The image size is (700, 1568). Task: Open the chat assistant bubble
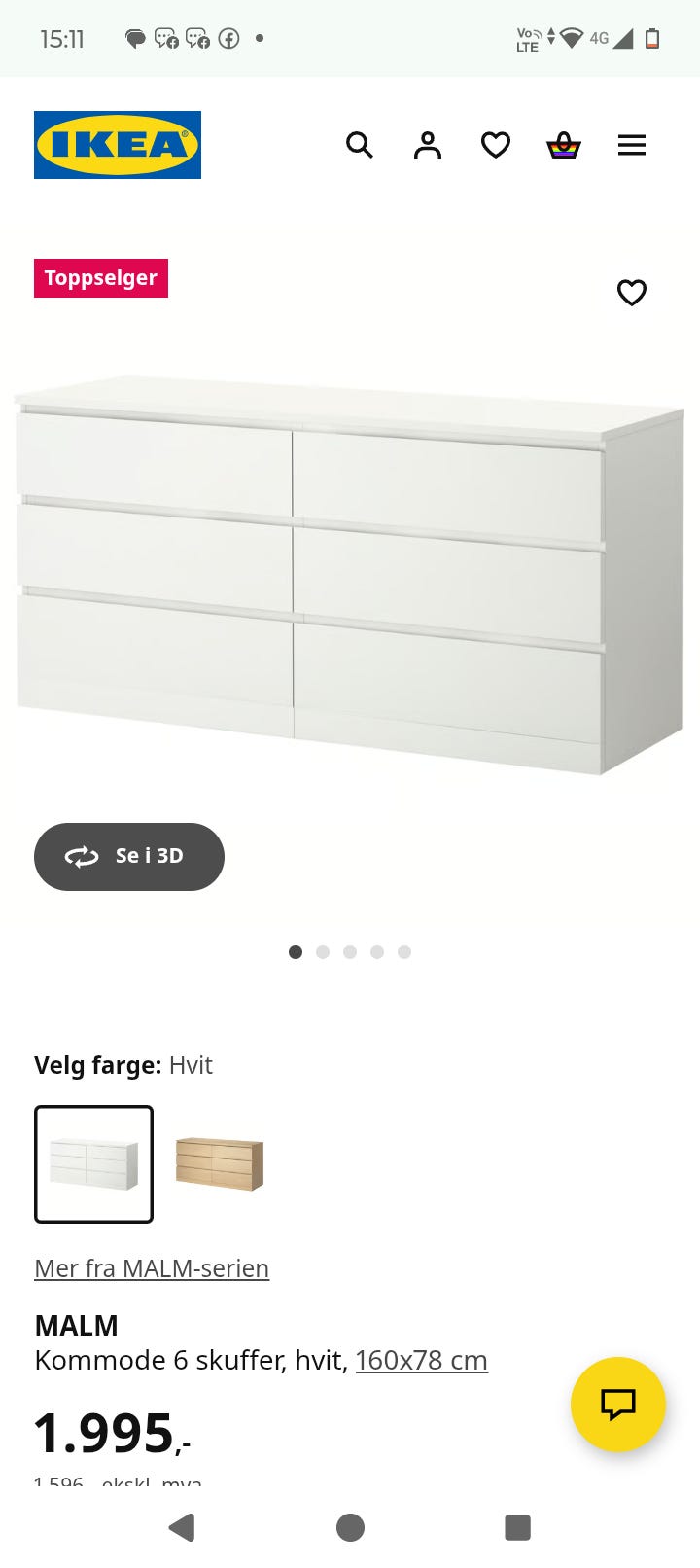point(618,1406)
